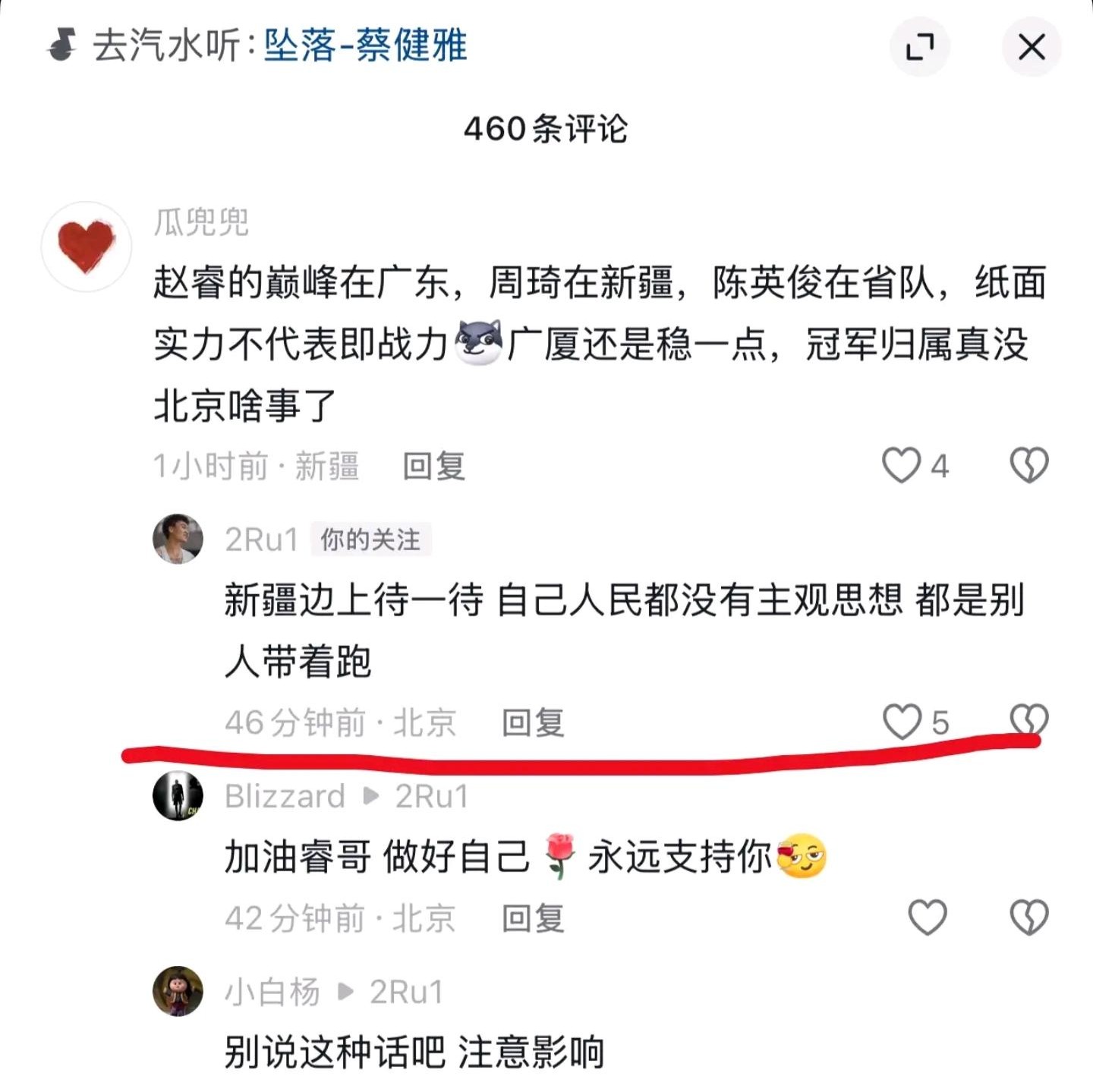Reply to Blizzard's comment
The width and height of the screenshot is (1093, 1092).
533,918
